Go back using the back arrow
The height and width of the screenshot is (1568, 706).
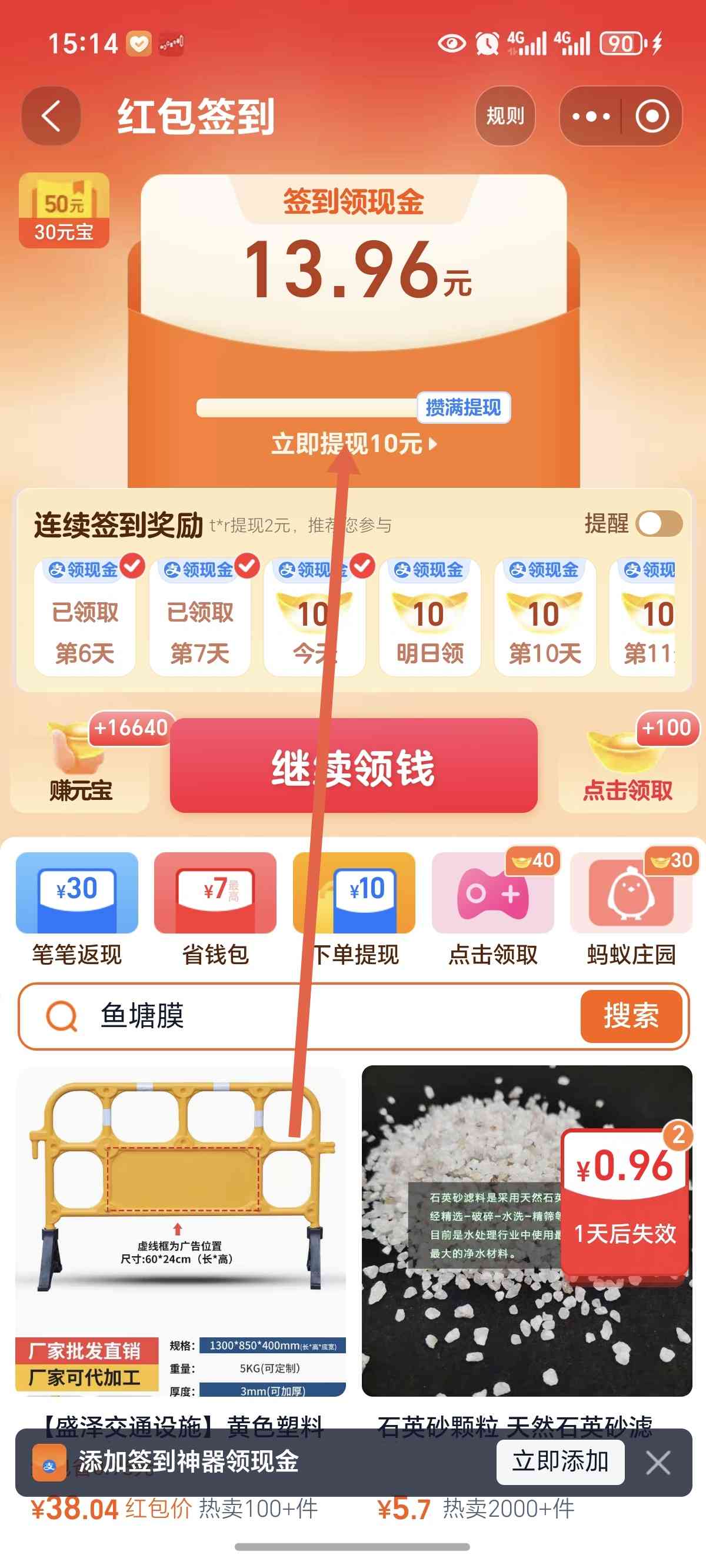coord(51,115)
